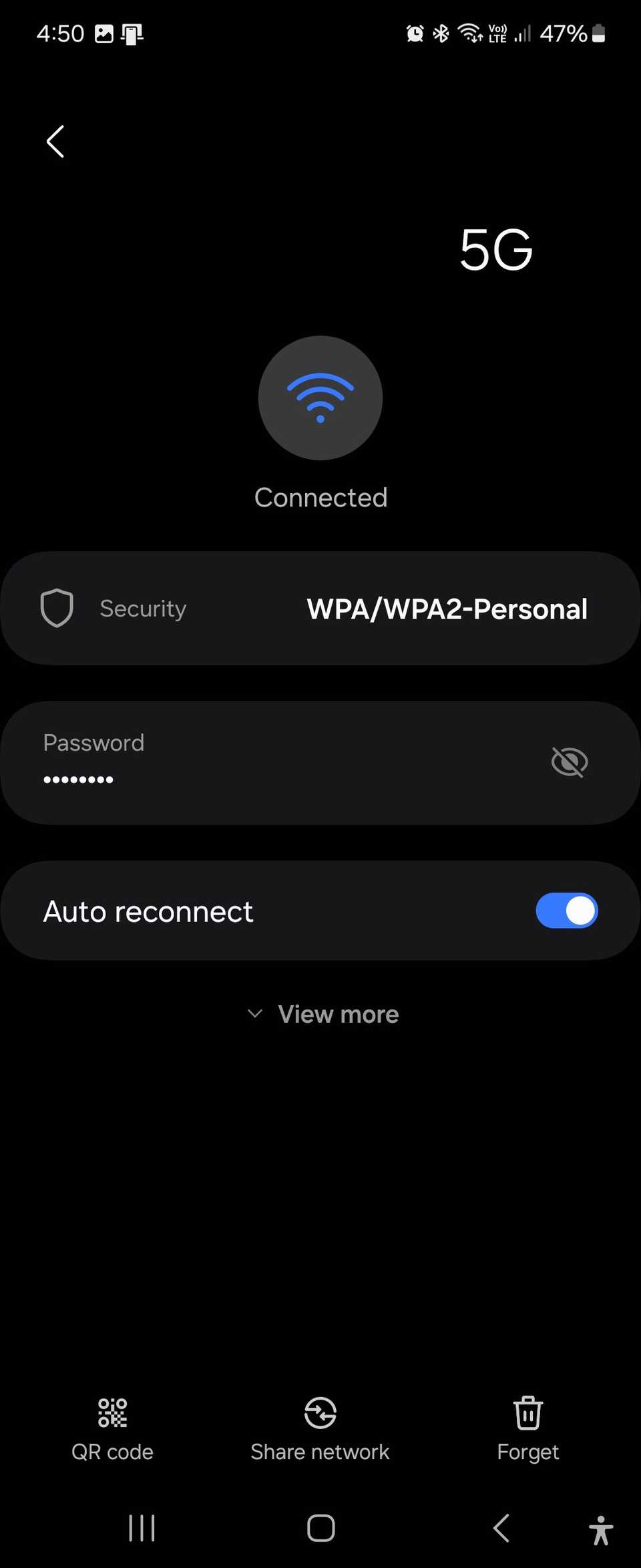Go back to the Wi-Fi networks list

point(55,142)
